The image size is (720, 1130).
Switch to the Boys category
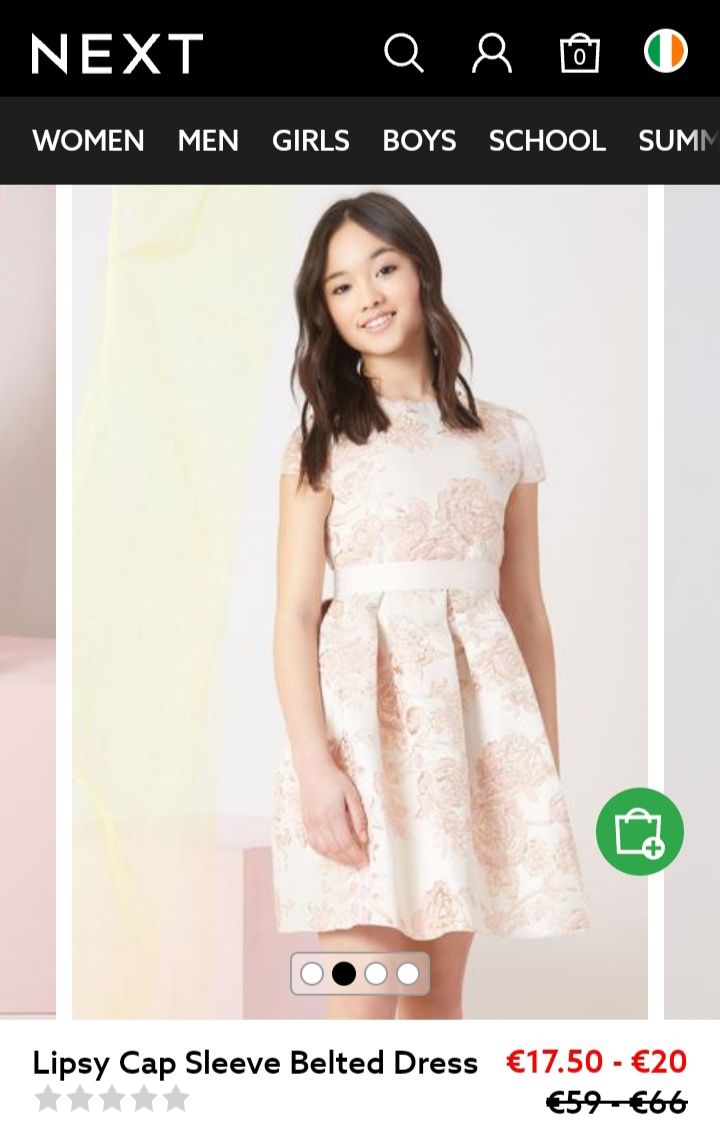[419, 140]
